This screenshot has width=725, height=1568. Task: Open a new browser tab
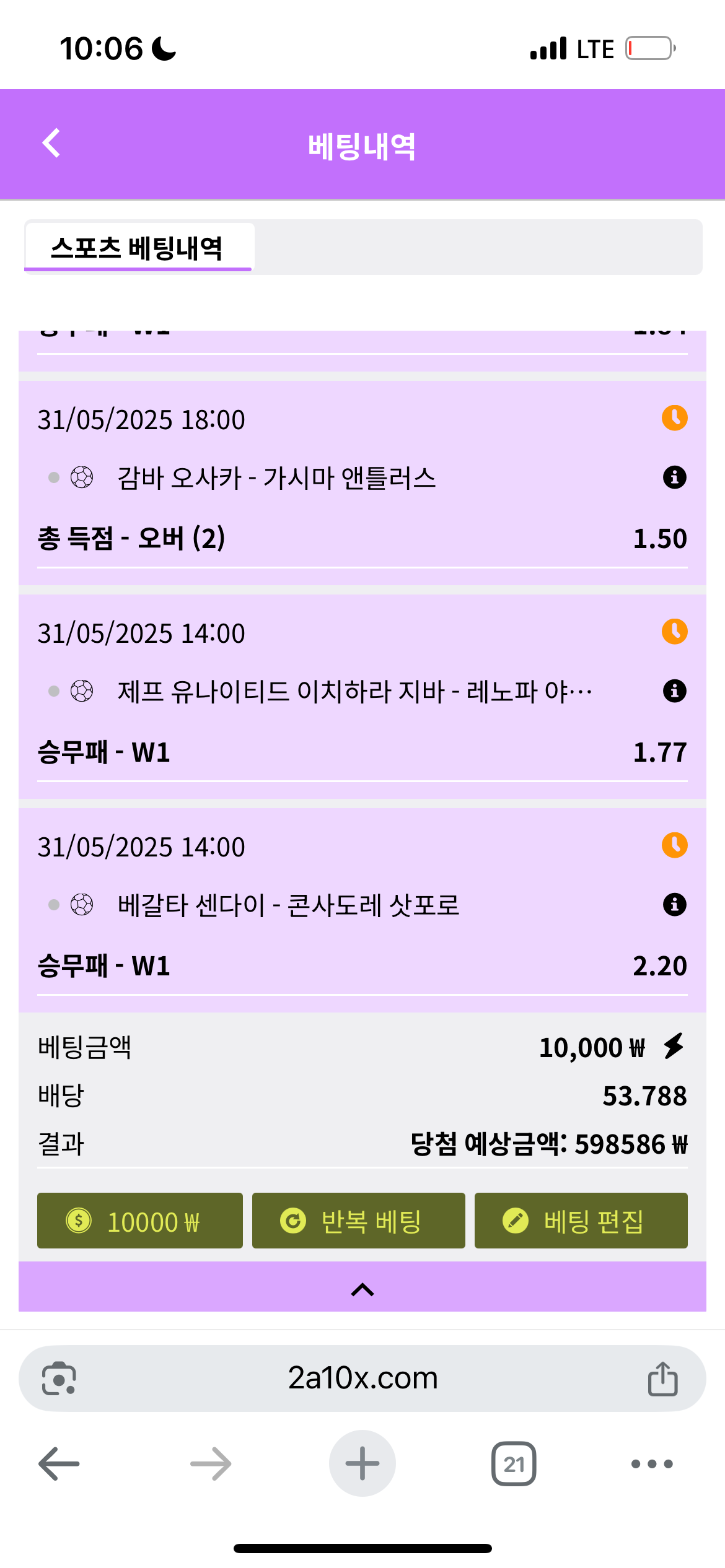362,1463
